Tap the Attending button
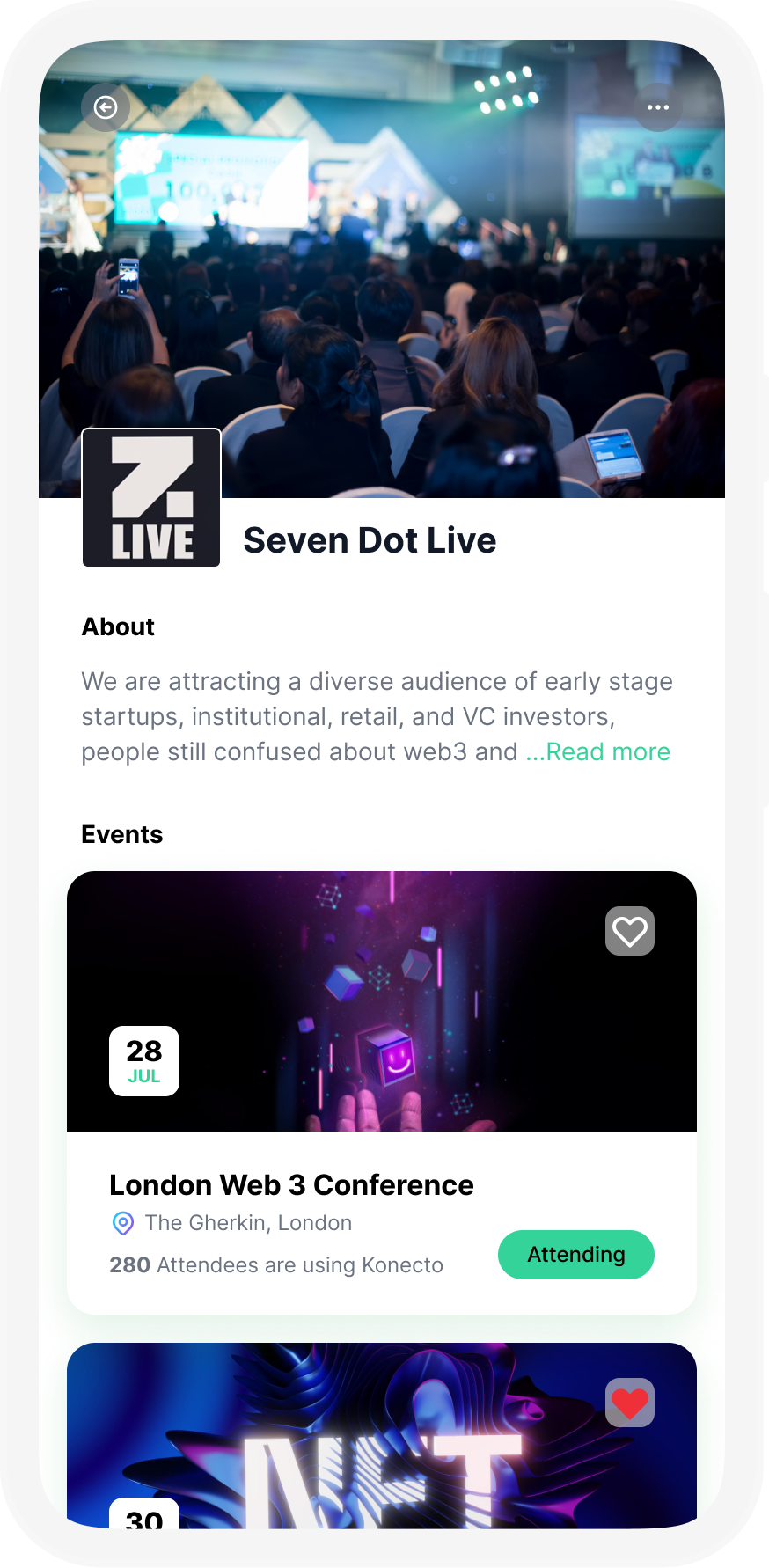769x1568 pixels. tap(575, 1255)
